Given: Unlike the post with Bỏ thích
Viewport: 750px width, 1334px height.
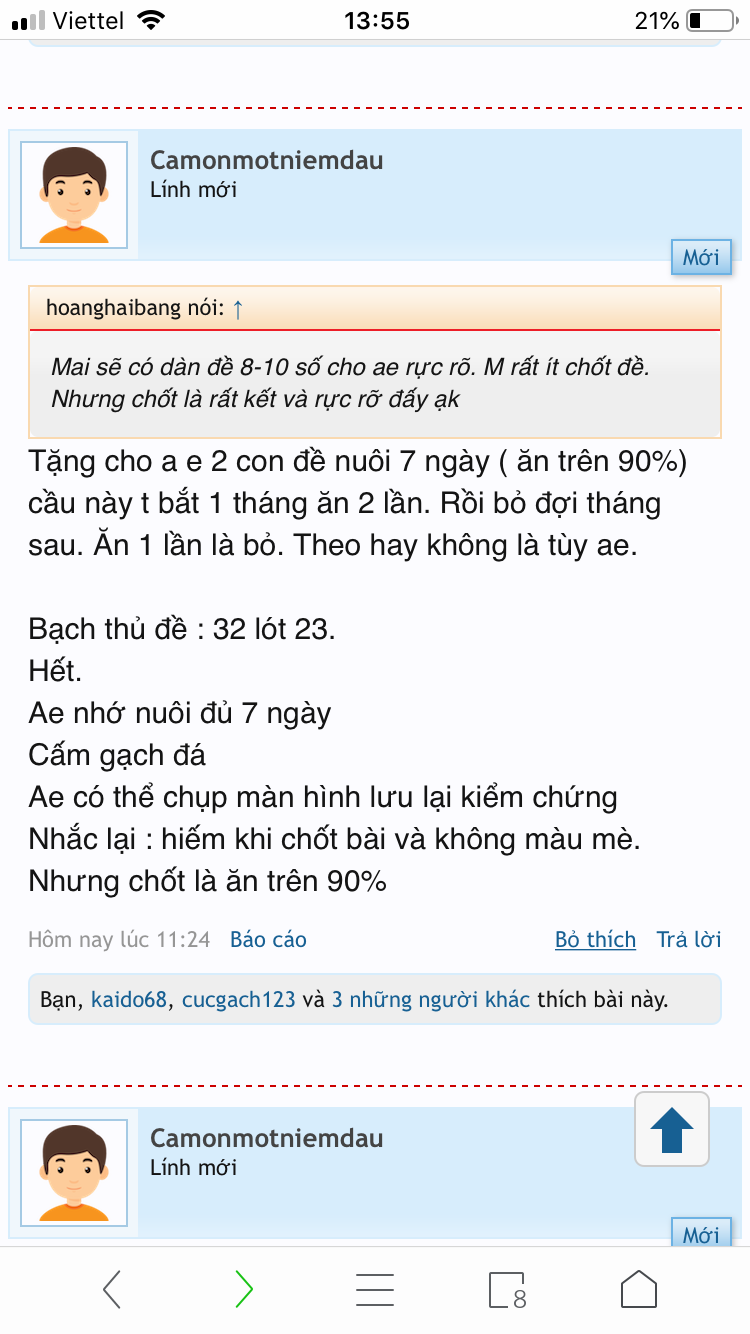Looking at the screenshot, I should 595,939.
